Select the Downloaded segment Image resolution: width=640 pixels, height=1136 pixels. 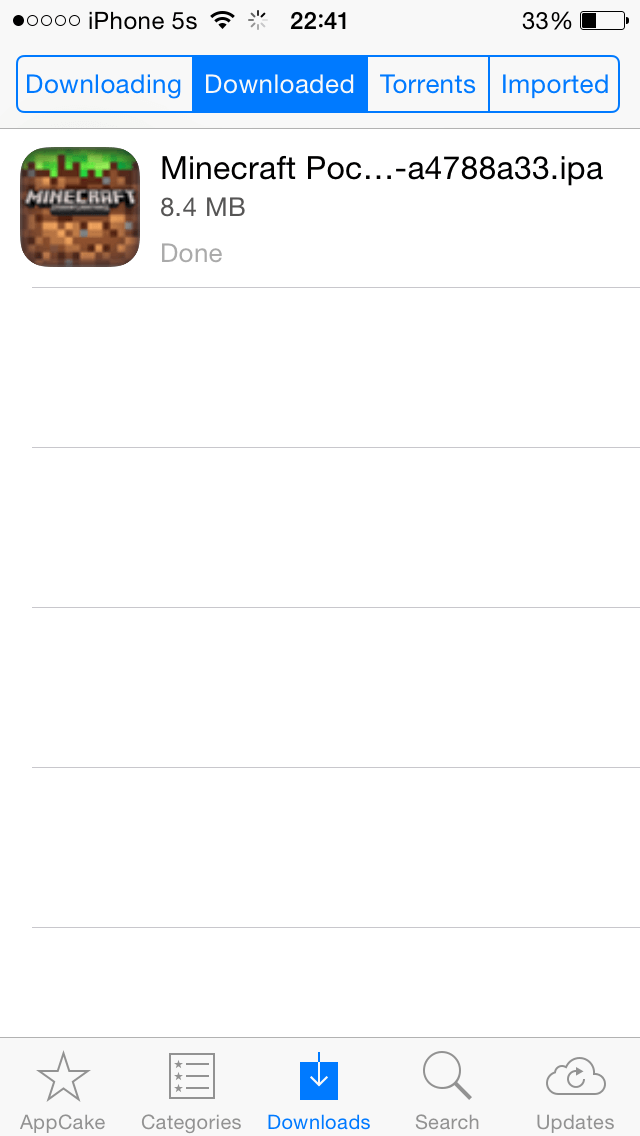click(x=280, y=84)
